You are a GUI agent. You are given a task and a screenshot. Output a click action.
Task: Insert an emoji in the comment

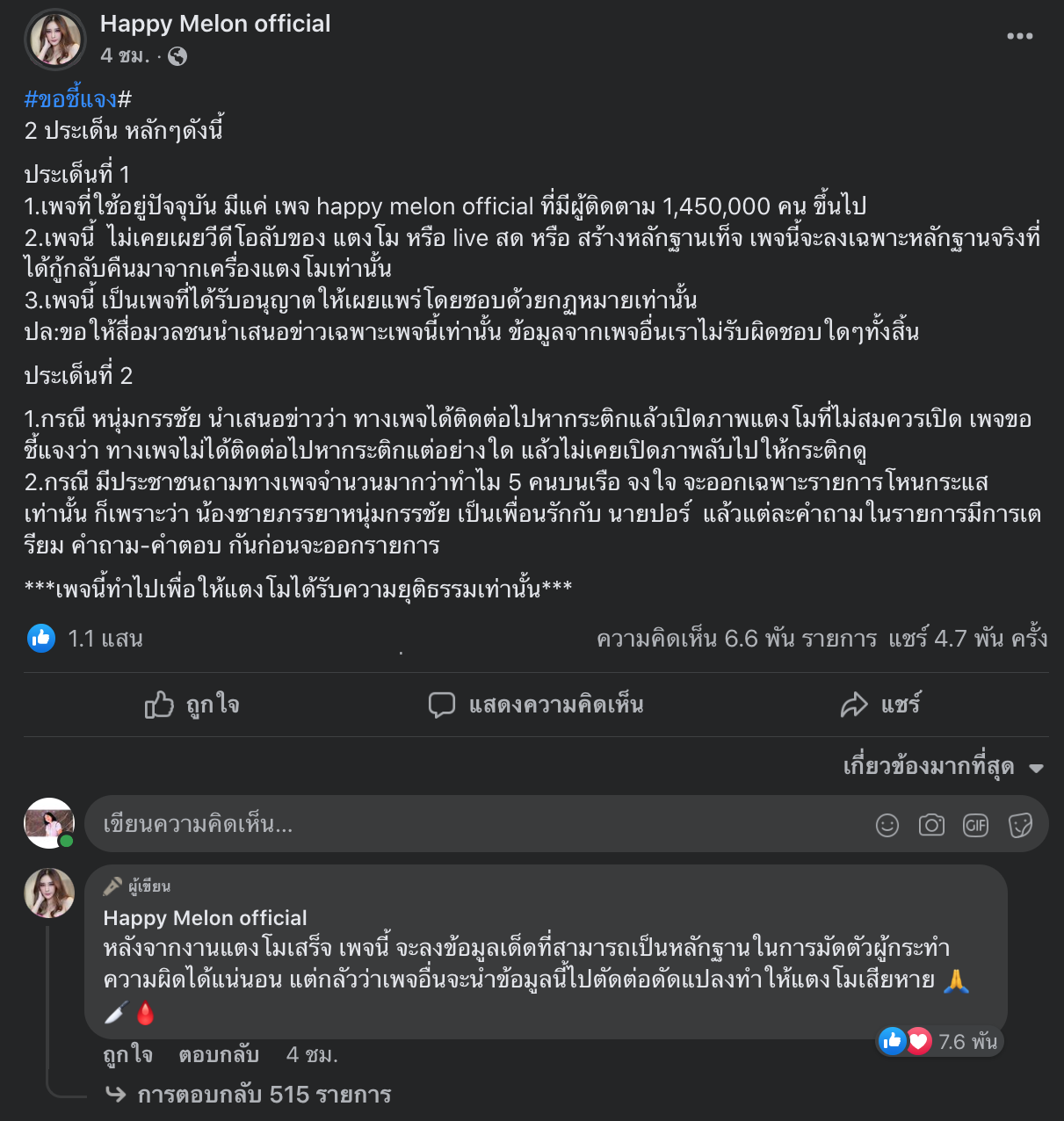coord(887,825)
